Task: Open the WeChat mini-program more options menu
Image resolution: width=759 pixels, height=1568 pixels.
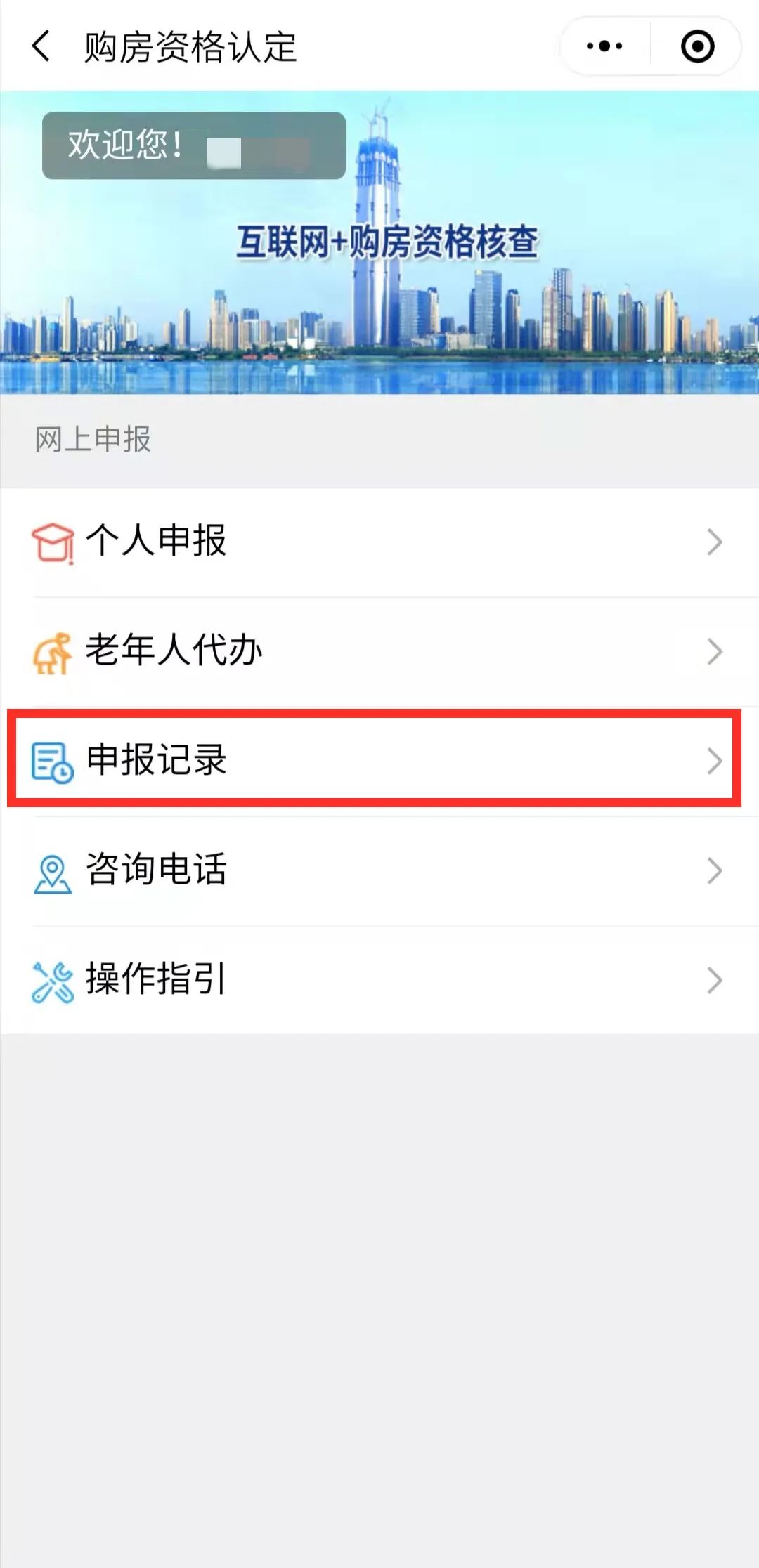Action: coord(603,45)
